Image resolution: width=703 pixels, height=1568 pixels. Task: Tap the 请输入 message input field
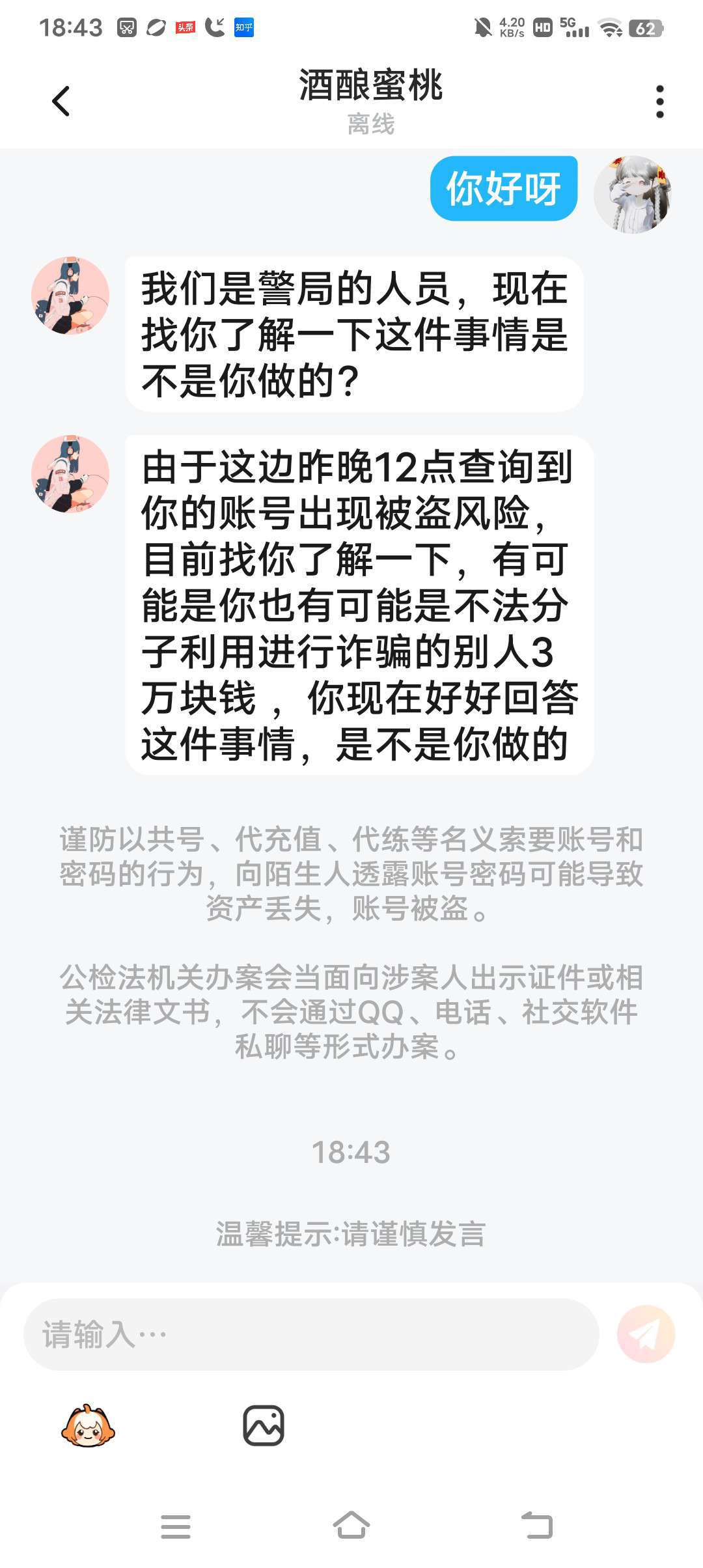click(311, 1334)
